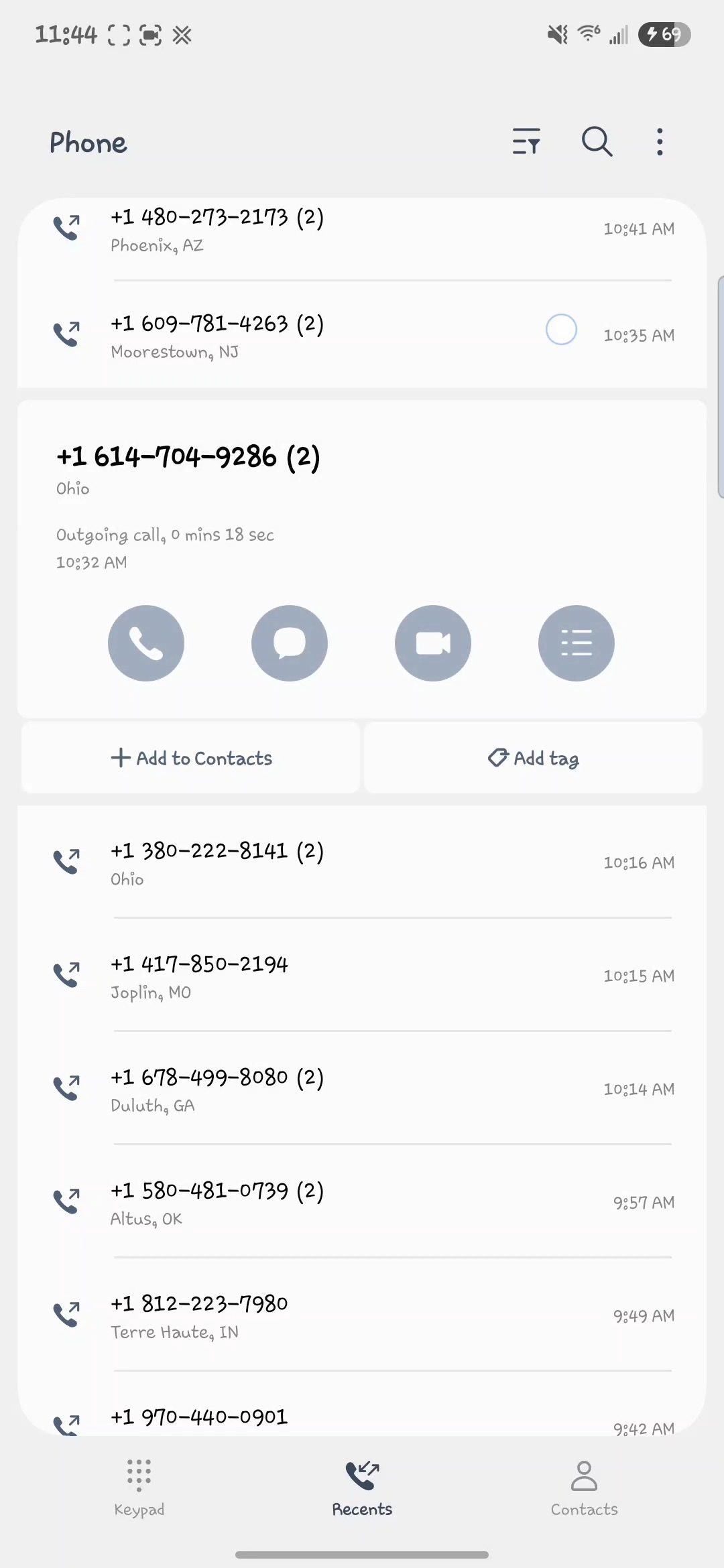The height and width of the screenshot is (1568, 724).
Task: Go to the Contacts tab
Action: click(584, 1486)
